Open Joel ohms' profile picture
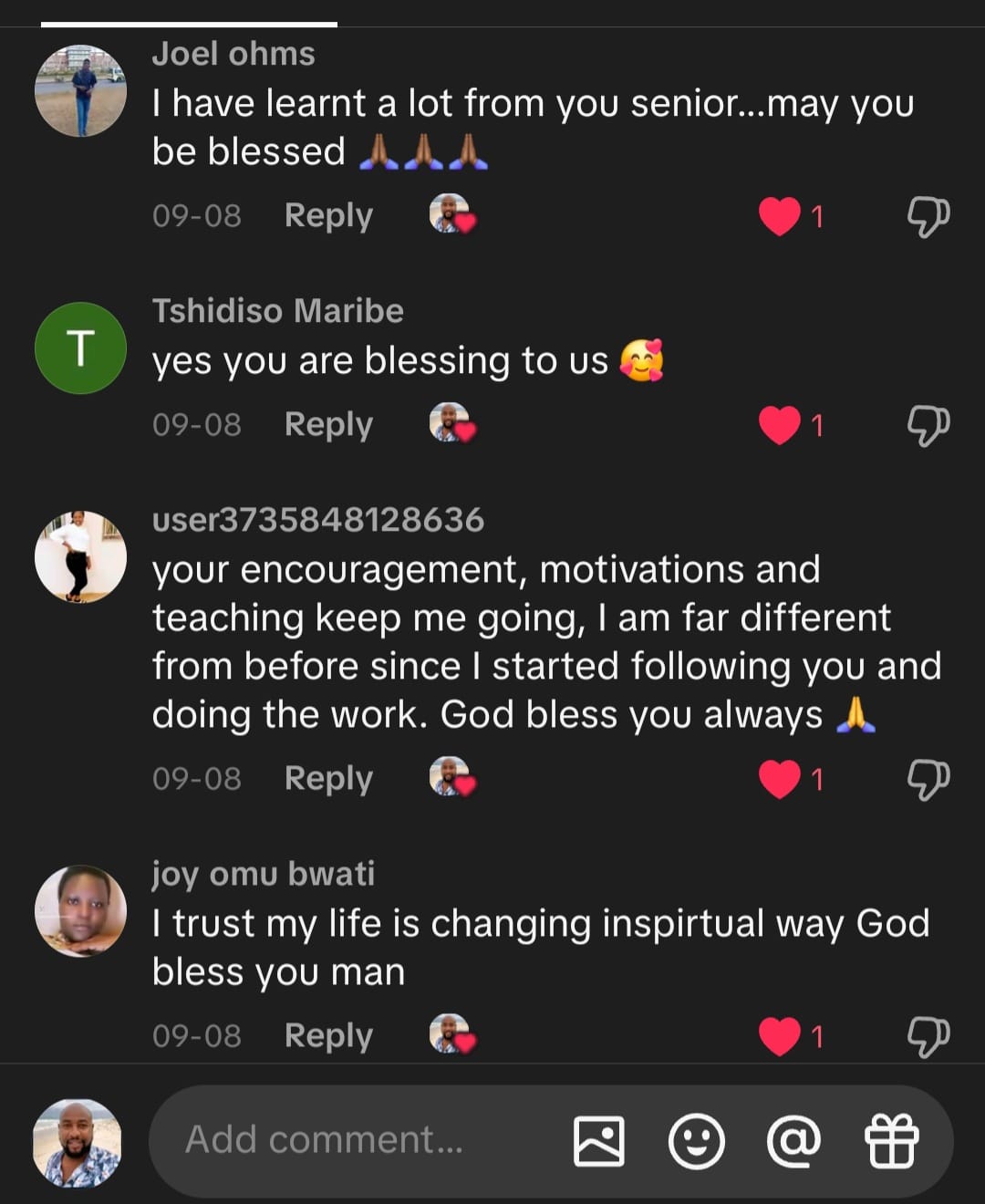985x1204 pixels. coord(80,90)
